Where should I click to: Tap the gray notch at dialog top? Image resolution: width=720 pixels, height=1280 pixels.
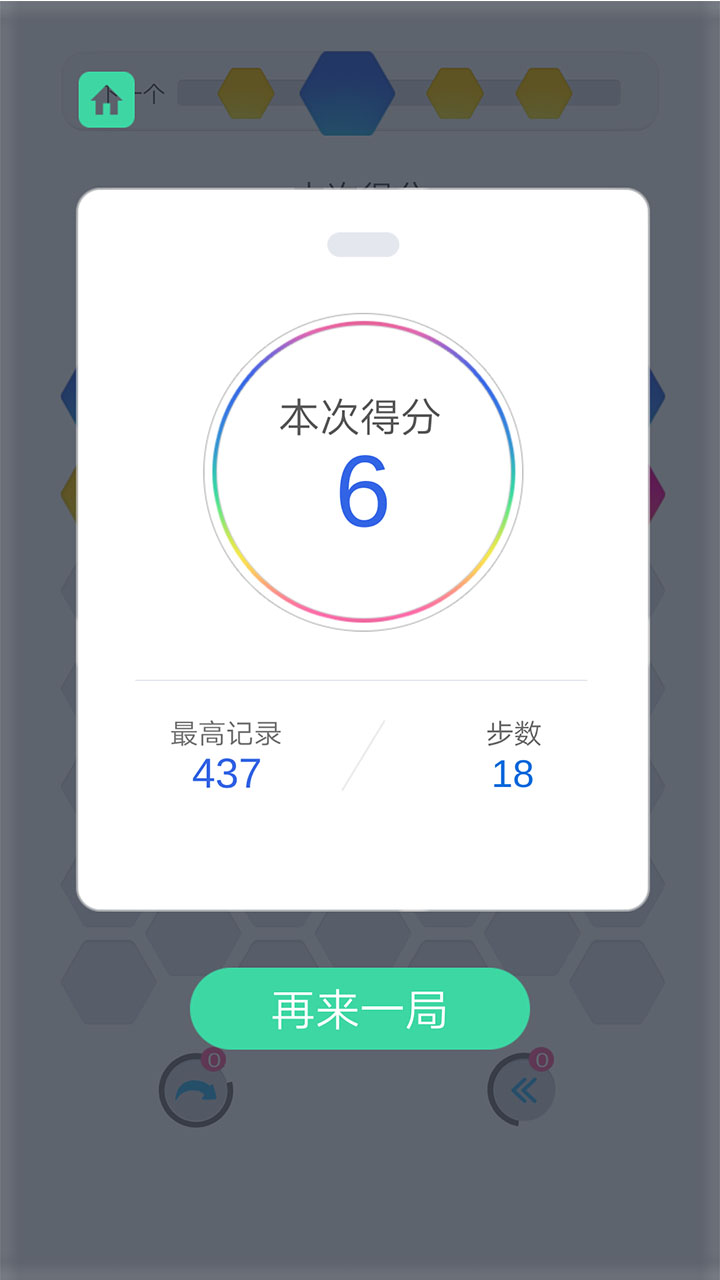click(363, 241)
